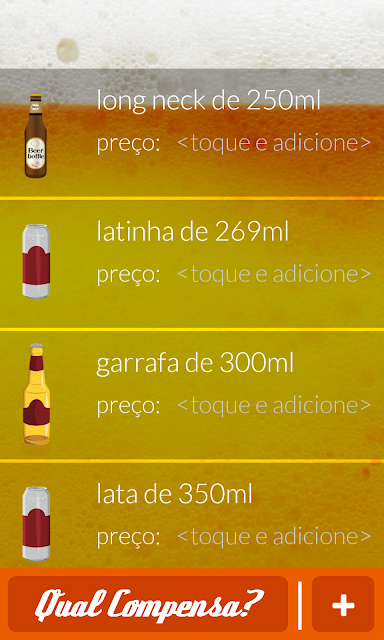Viewport: 384px width, 640px height.
Task: Add price for long neck de 250ml
Action: (274, 143)
